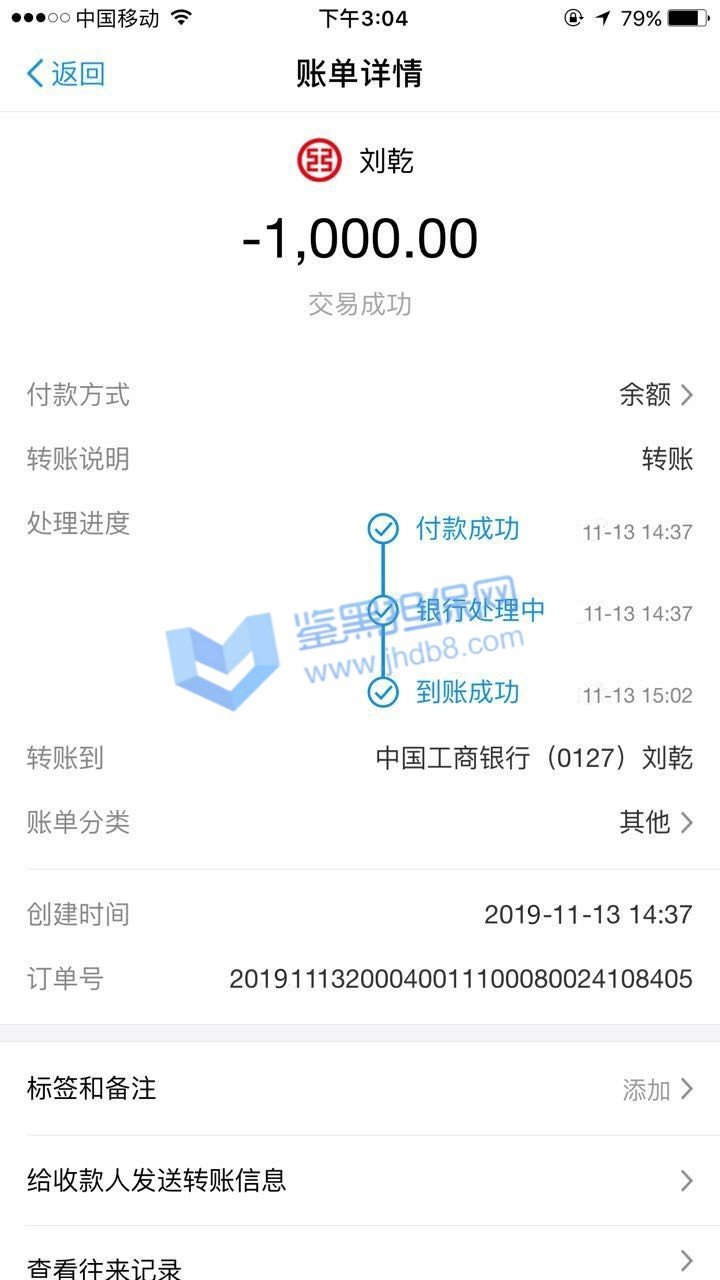The height and width of the screenshot is (1280, 720).
Task: Open 给收款人发送转账信息
Action: [360, 1180]
